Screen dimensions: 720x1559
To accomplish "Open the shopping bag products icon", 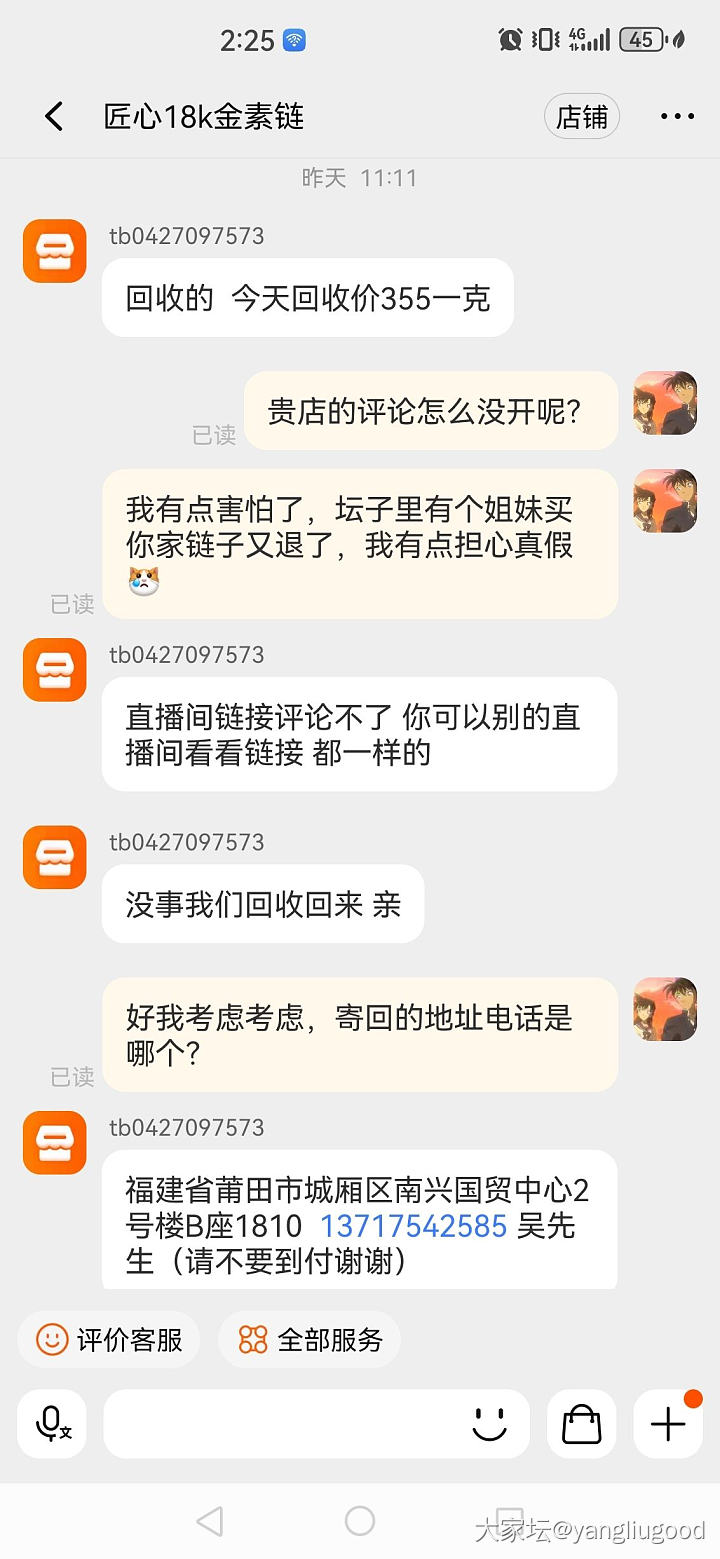I will click(581, 1423).
